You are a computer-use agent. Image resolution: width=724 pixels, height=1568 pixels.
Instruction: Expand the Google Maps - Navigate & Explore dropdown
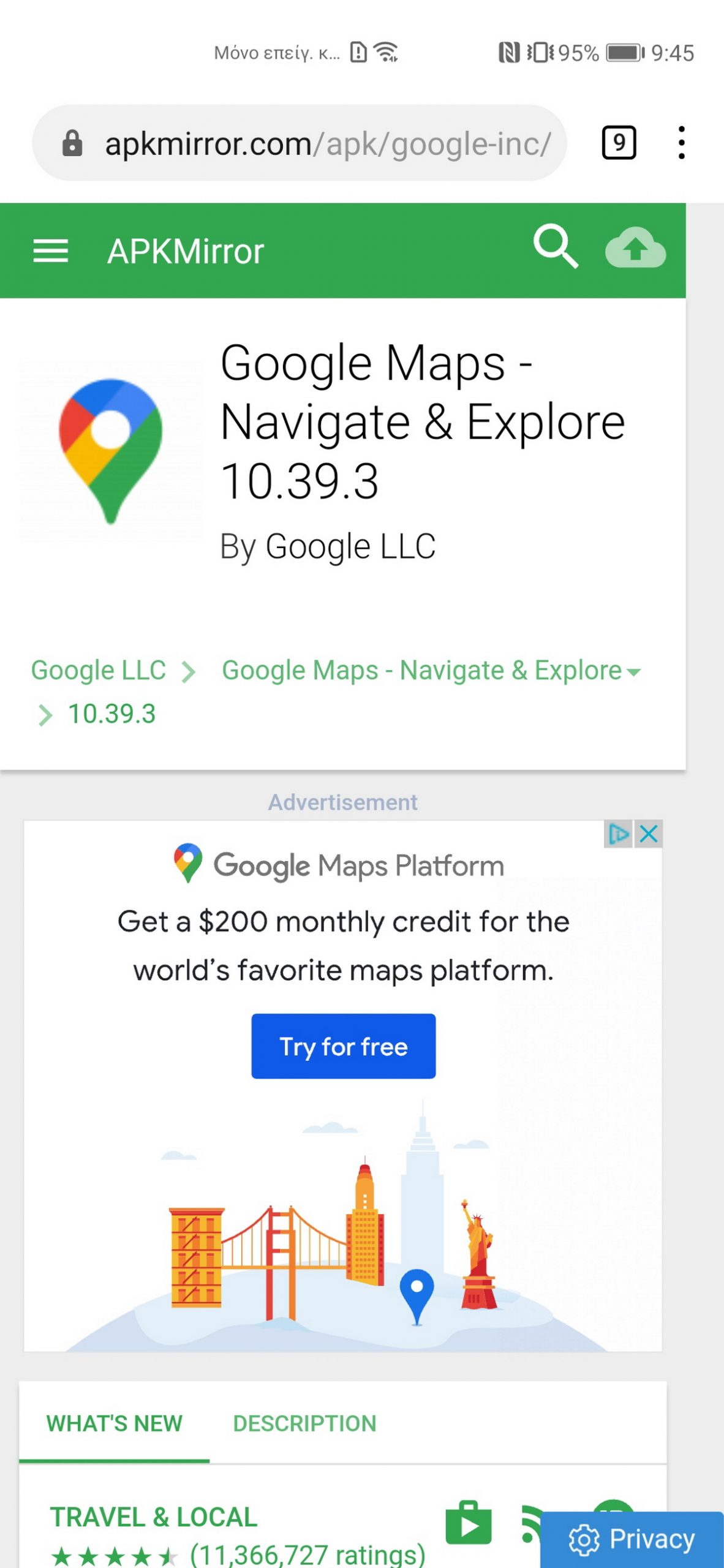pos(635,672)
